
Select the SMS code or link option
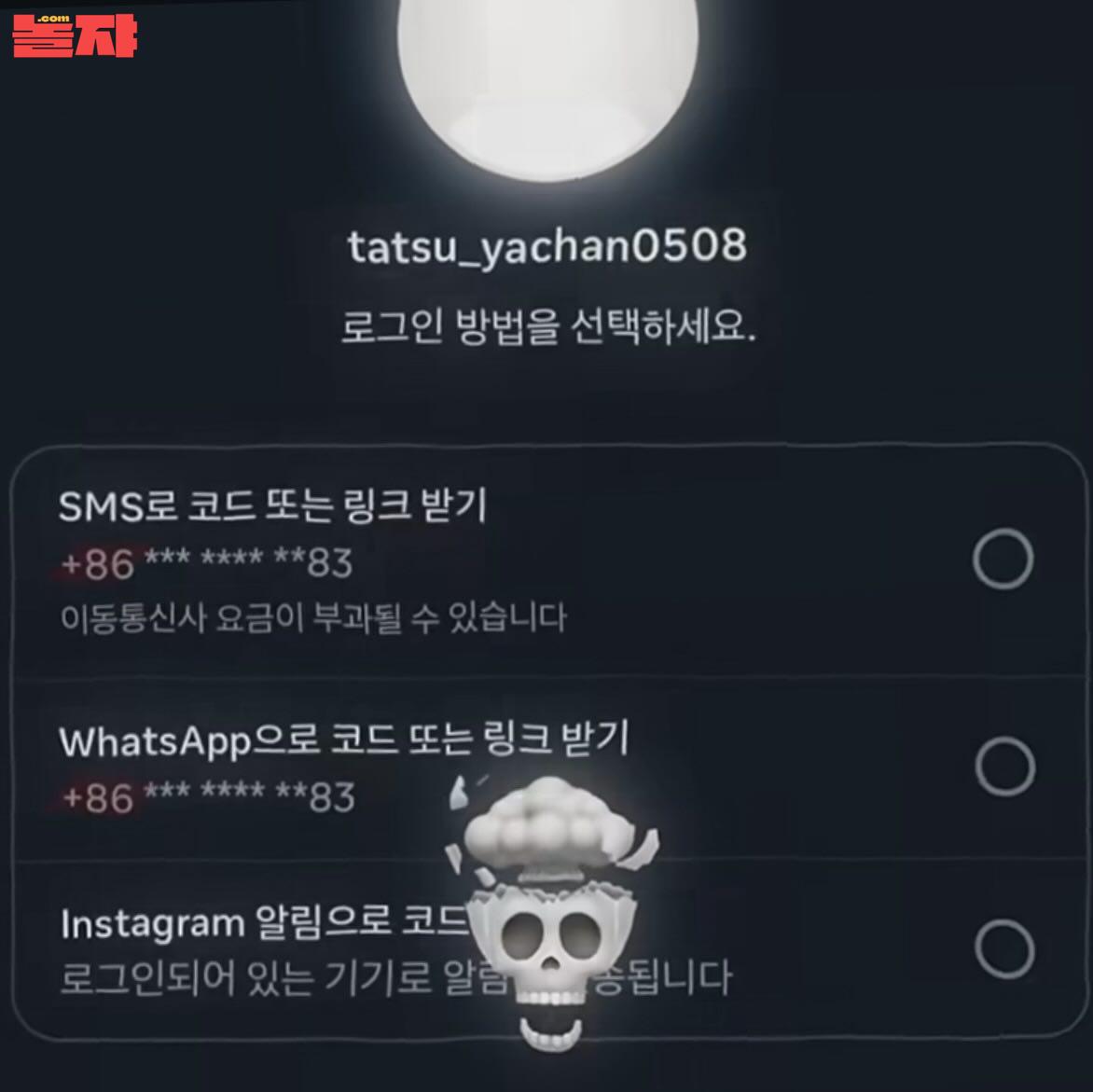(1003, 560)
